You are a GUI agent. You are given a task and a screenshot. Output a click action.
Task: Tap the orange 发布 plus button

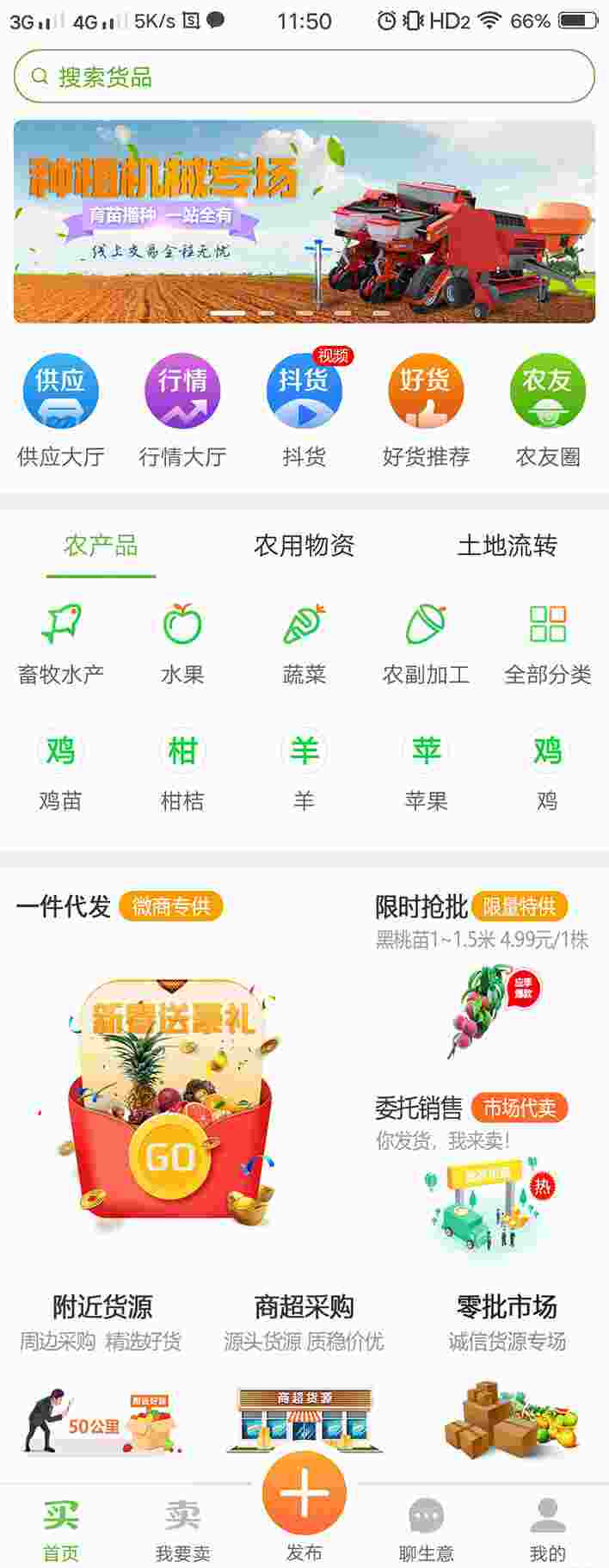click(304, 1493)
